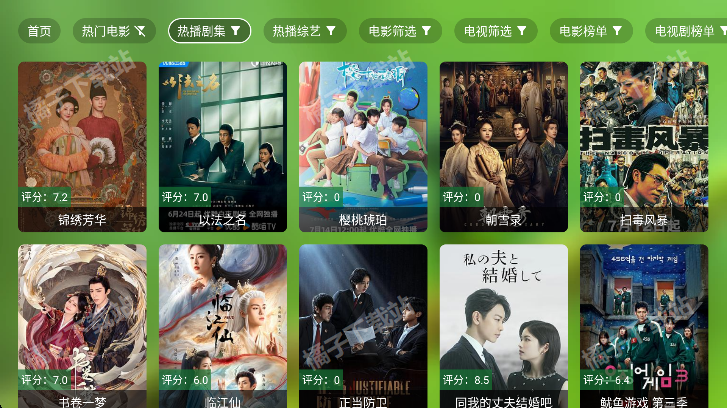Open the 锦绣芳华 drama card
The width and height of the screenshot is (727, 408).
pos(82,146)
